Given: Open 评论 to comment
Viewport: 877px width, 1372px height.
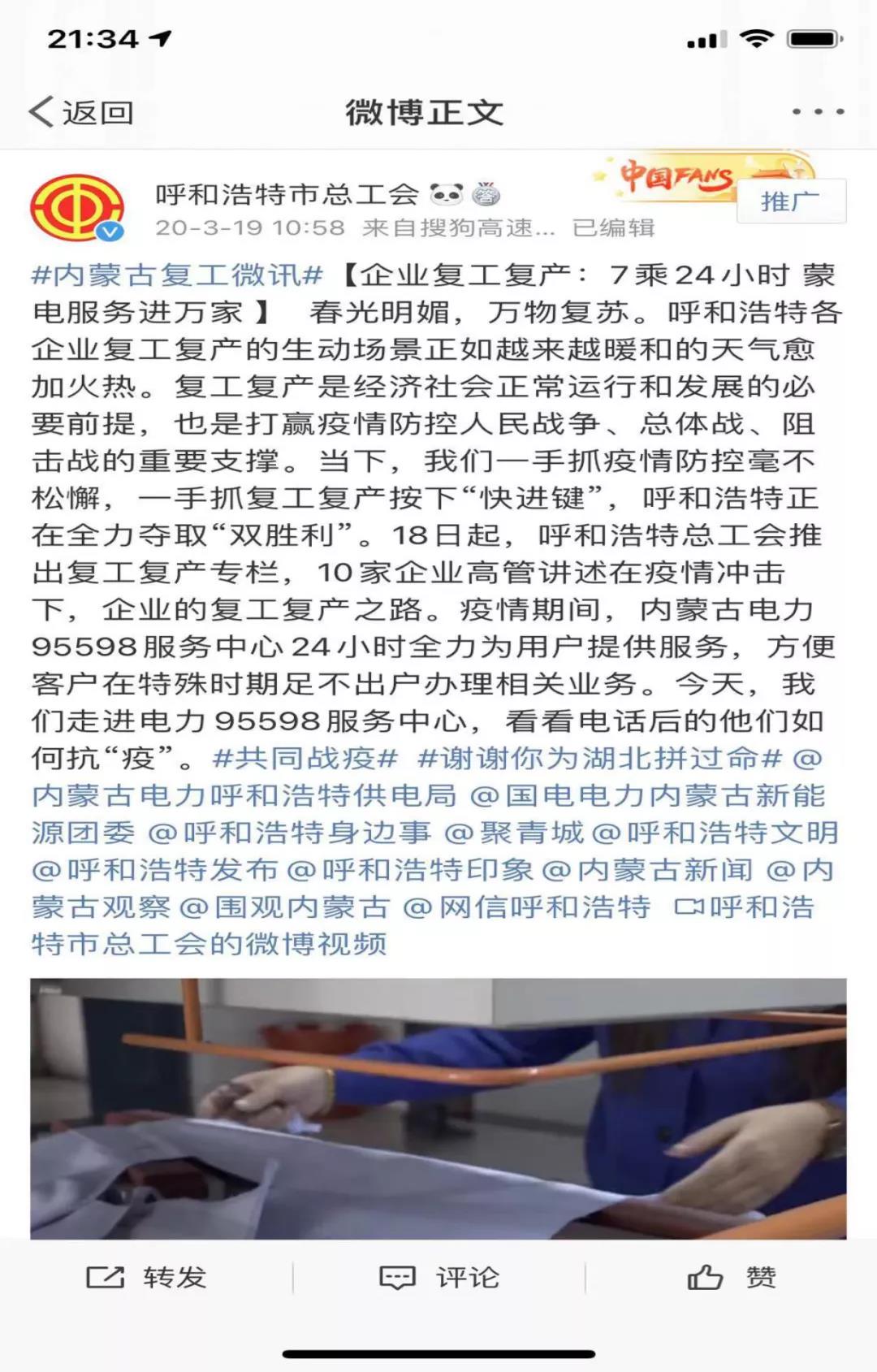Looking at the screenshot, I should click(x=439, y=1278).
